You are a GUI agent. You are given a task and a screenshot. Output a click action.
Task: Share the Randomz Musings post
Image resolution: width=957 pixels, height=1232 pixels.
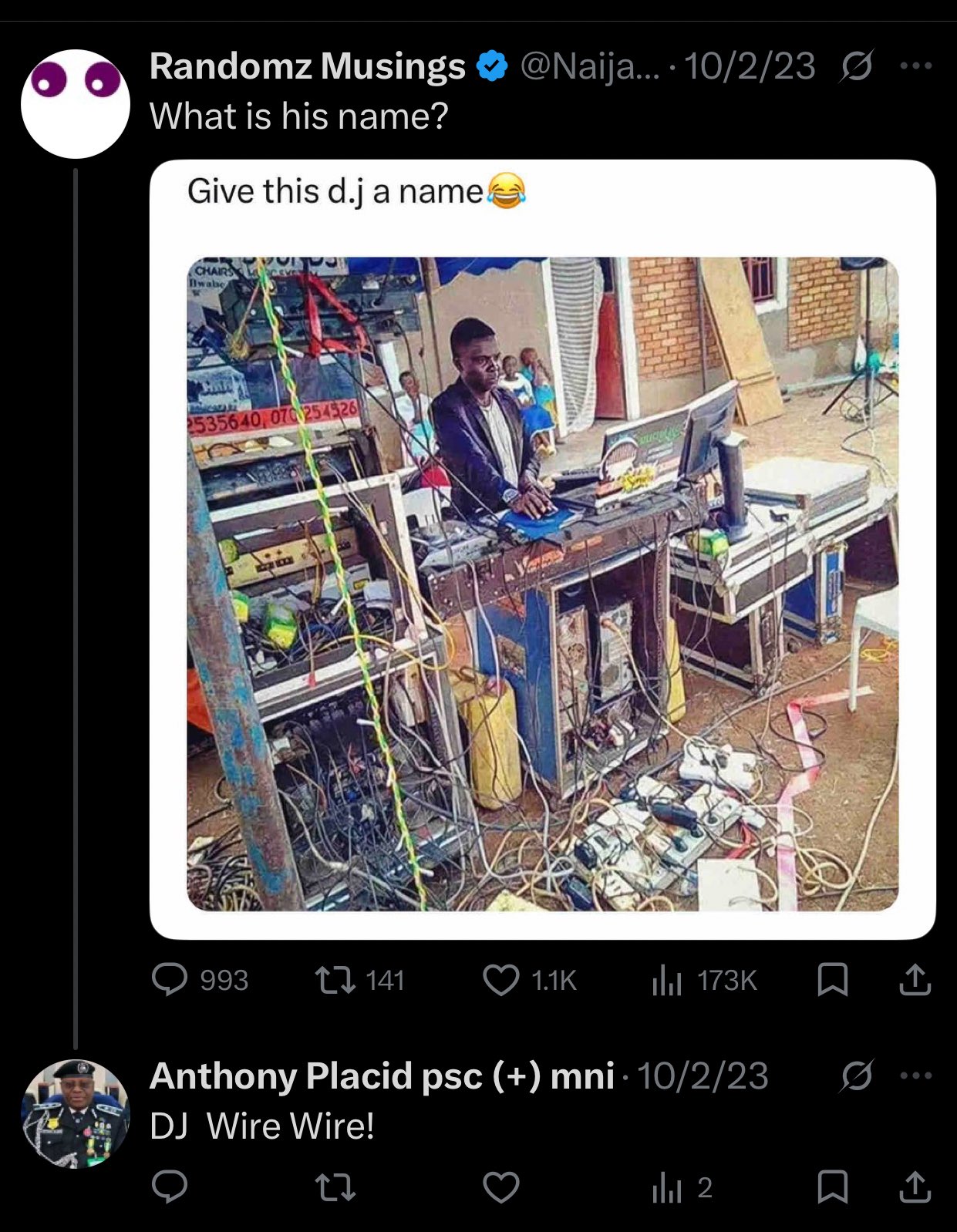(x=915, y=980)
